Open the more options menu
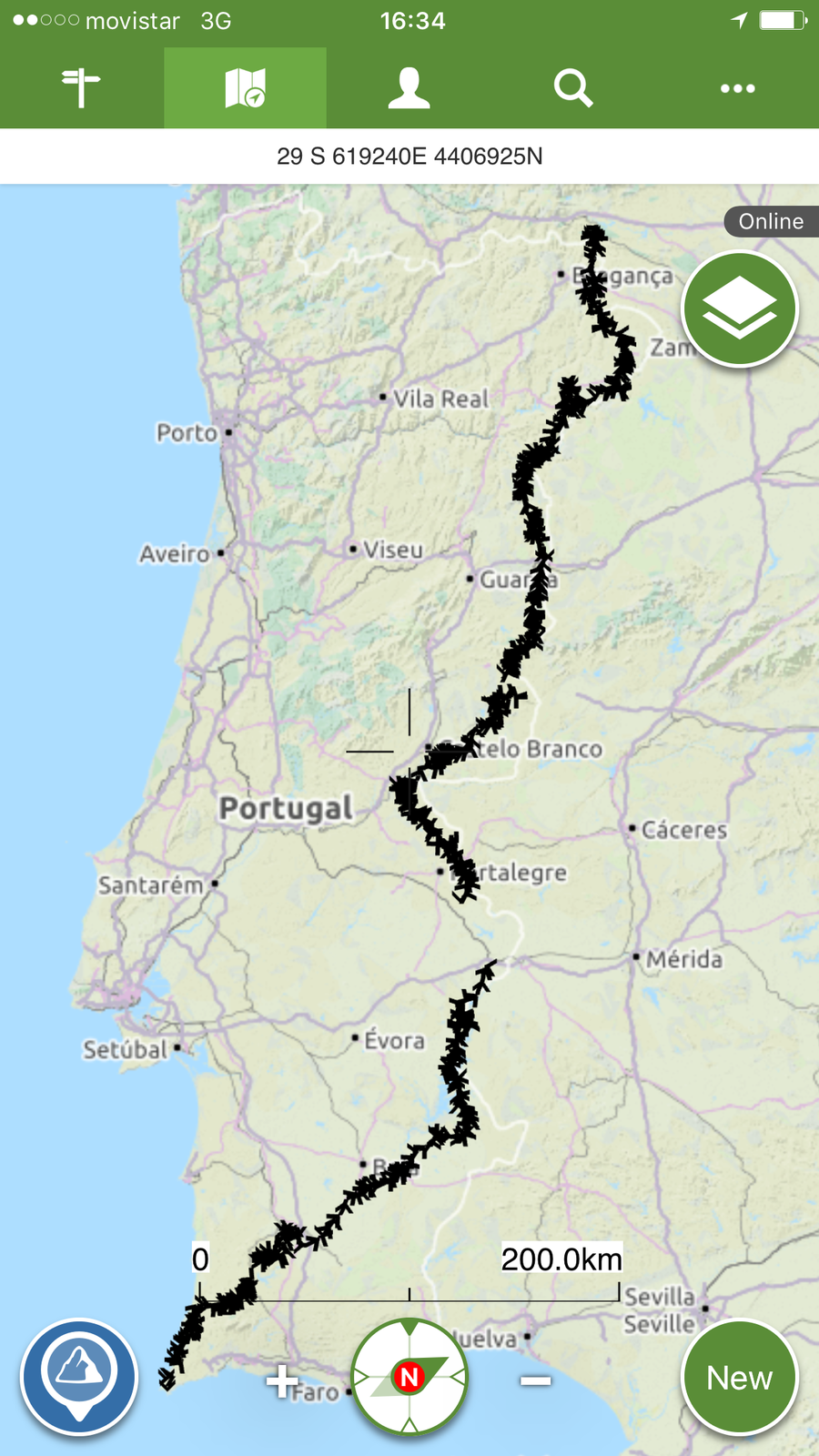This screenshot has height=1456, width=819. [x=737, y=88]
